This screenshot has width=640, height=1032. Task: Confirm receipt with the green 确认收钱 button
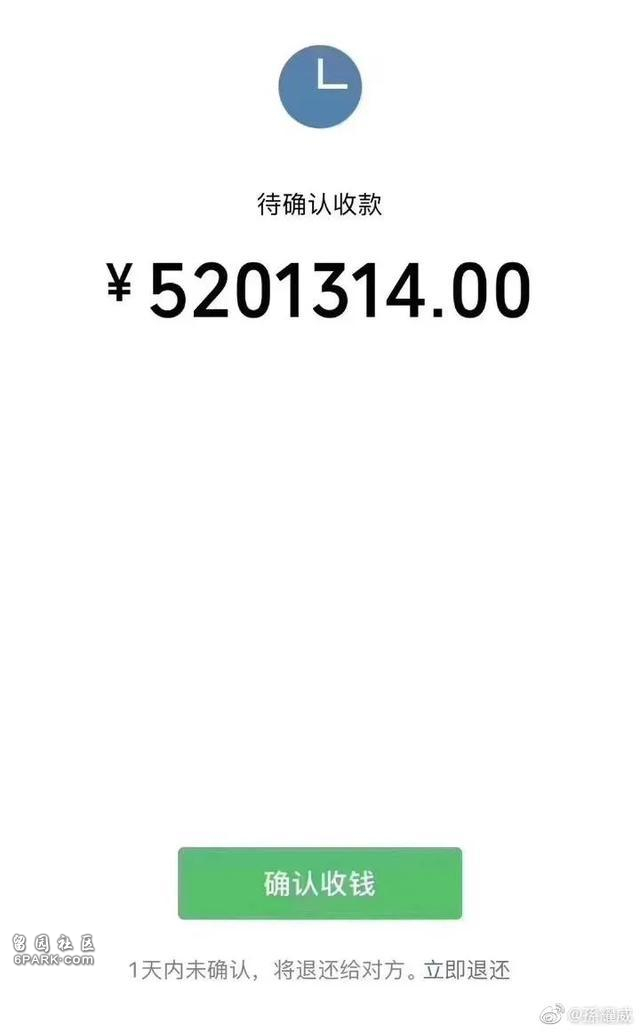[319, 883]
